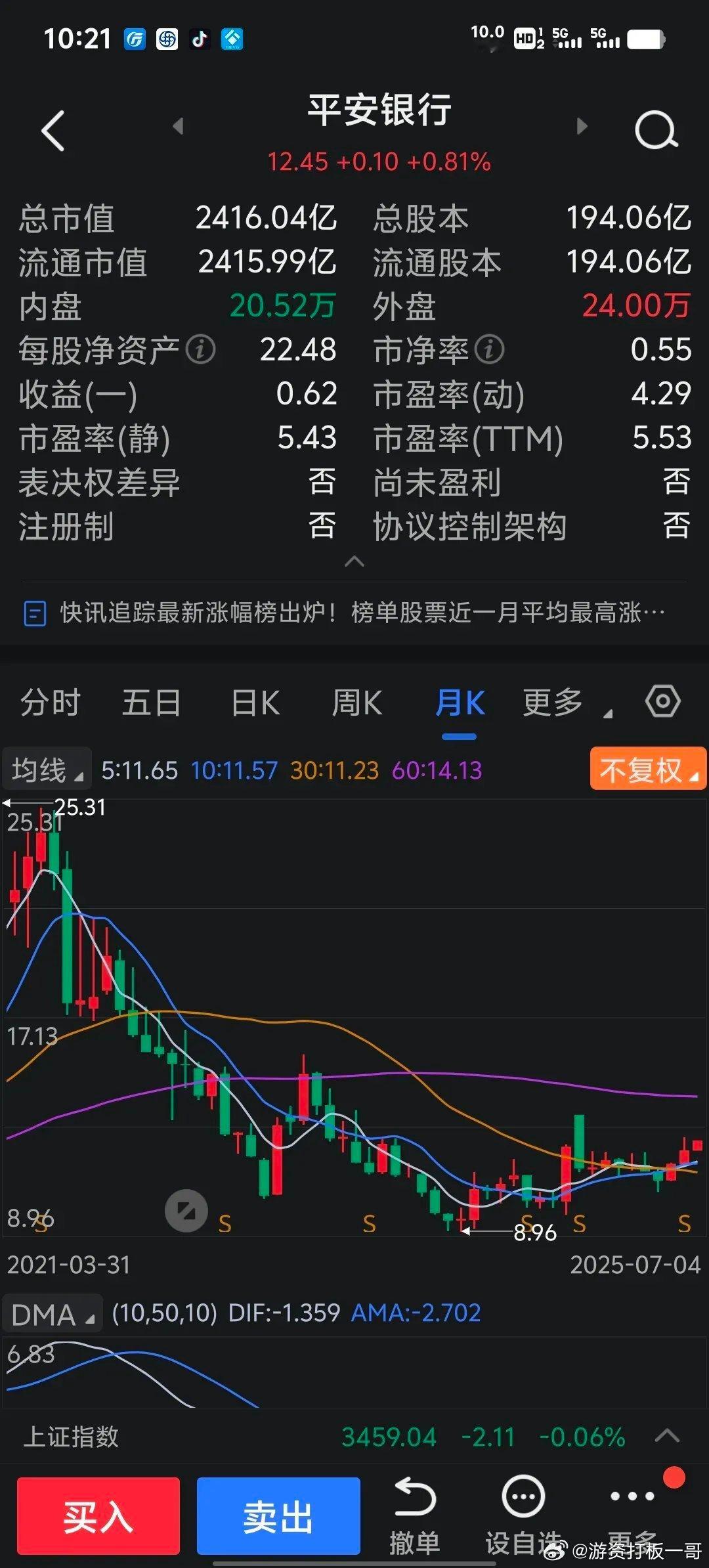Switch to the previous stock arrow

click(x=178, y=126)
